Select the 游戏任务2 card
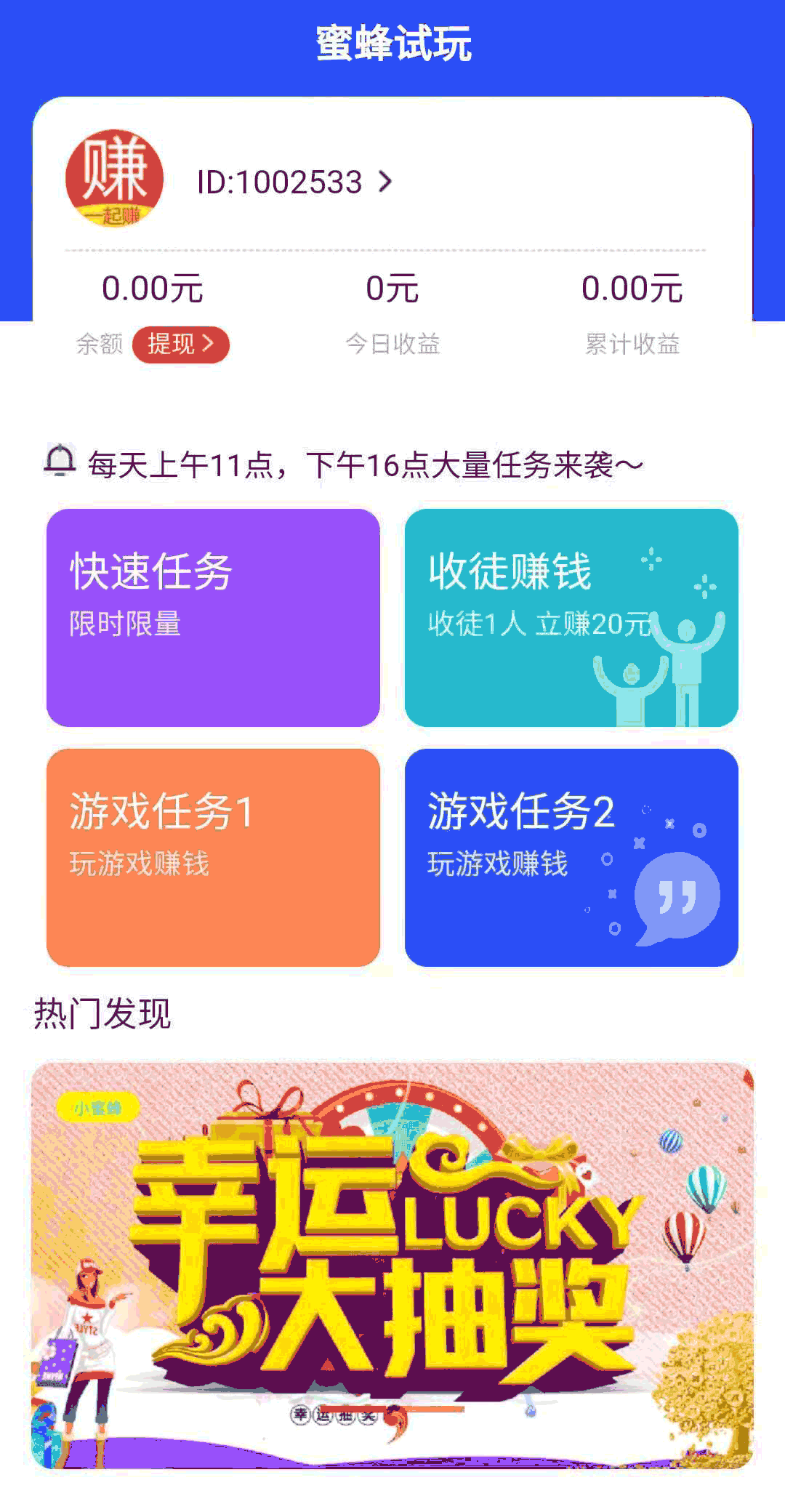 (x=571, y=857)
